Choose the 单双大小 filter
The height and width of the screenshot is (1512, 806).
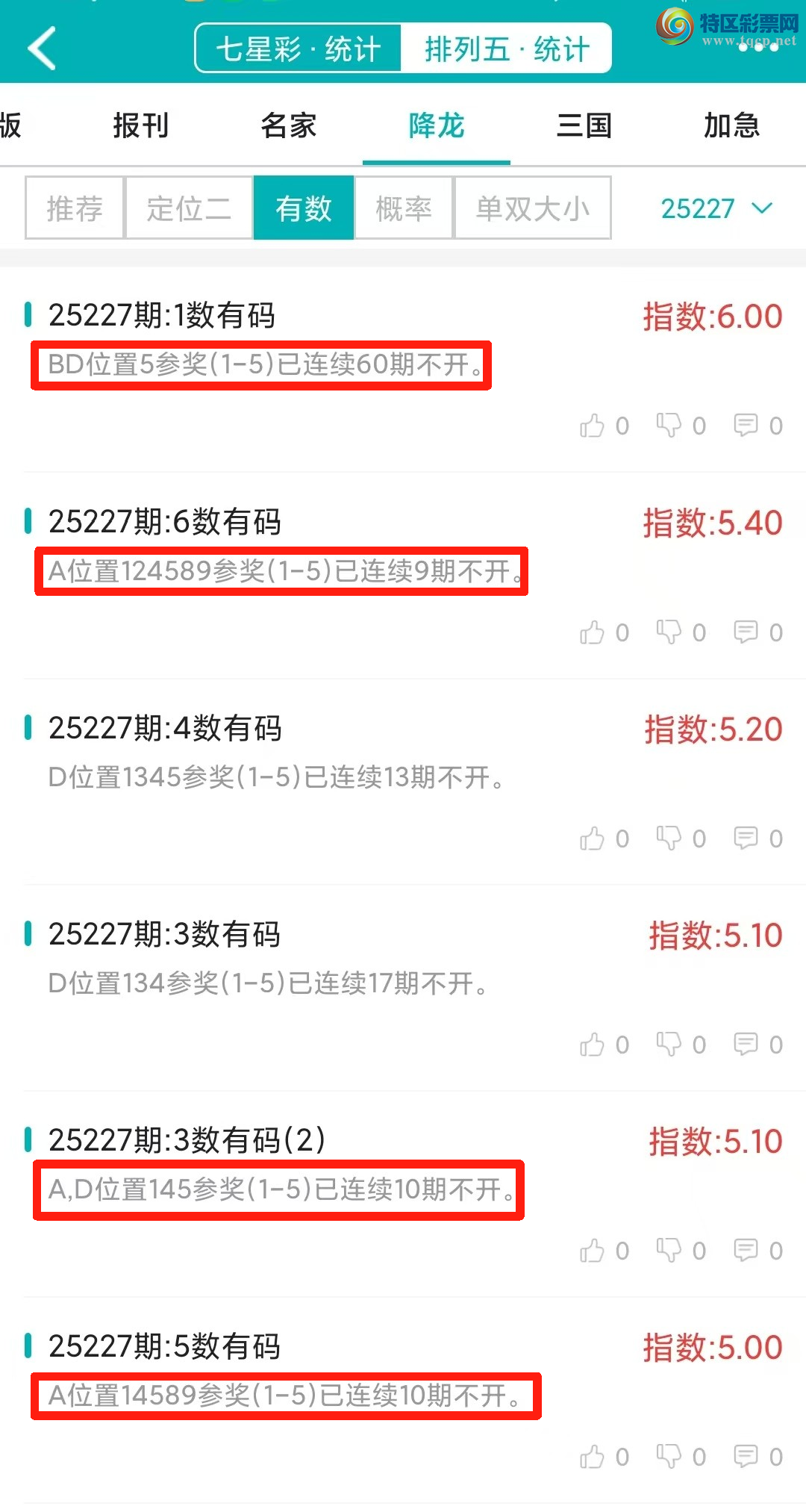533,208
